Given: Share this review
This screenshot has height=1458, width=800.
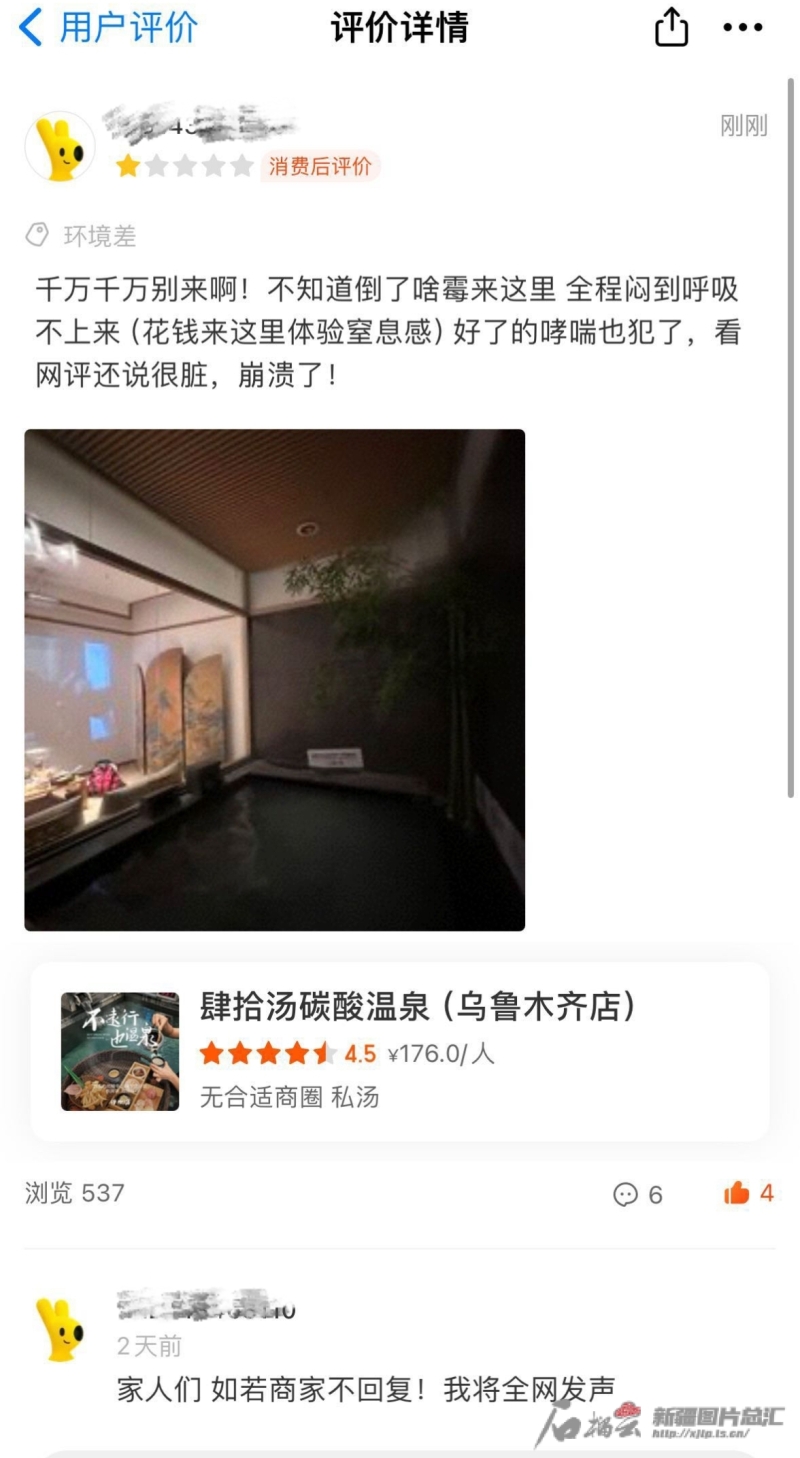Looking at the screenshot, I should (x=671, y=28).
